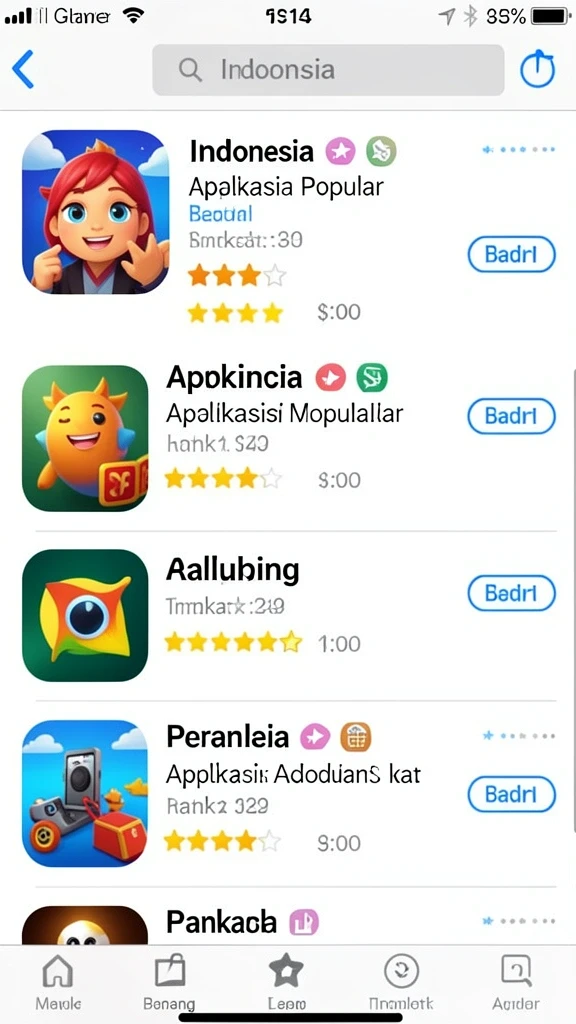
Task: Switch to the Aoidar search tab
Action: [x=516, y=983]
